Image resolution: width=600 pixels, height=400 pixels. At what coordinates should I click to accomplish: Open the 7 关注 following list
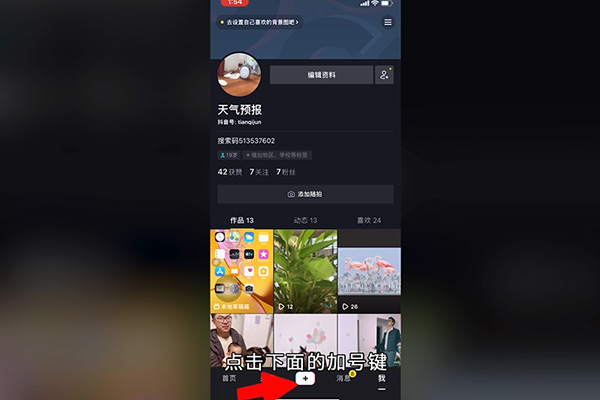pos(261,172)
